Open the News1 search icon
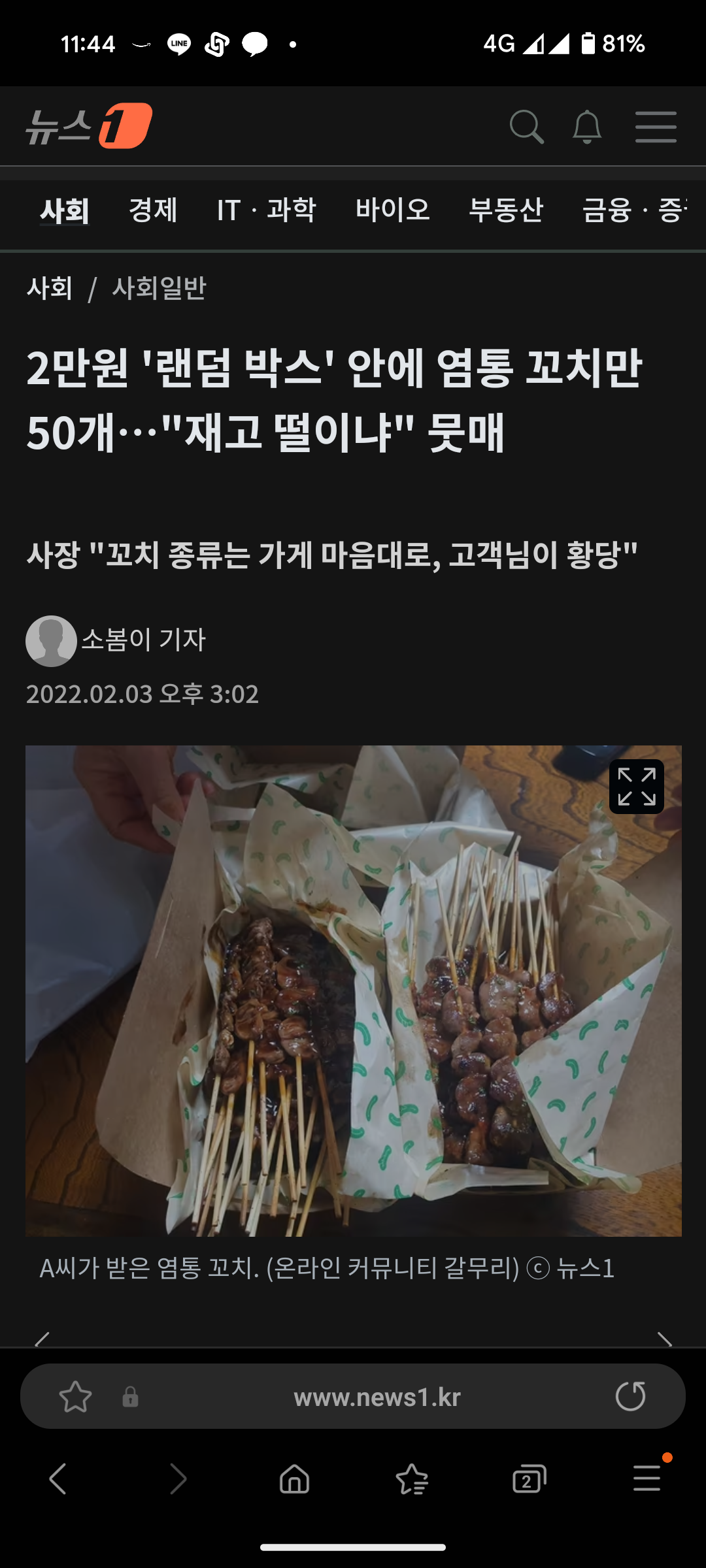The image size is (706, 1568). tap(526, 127)
